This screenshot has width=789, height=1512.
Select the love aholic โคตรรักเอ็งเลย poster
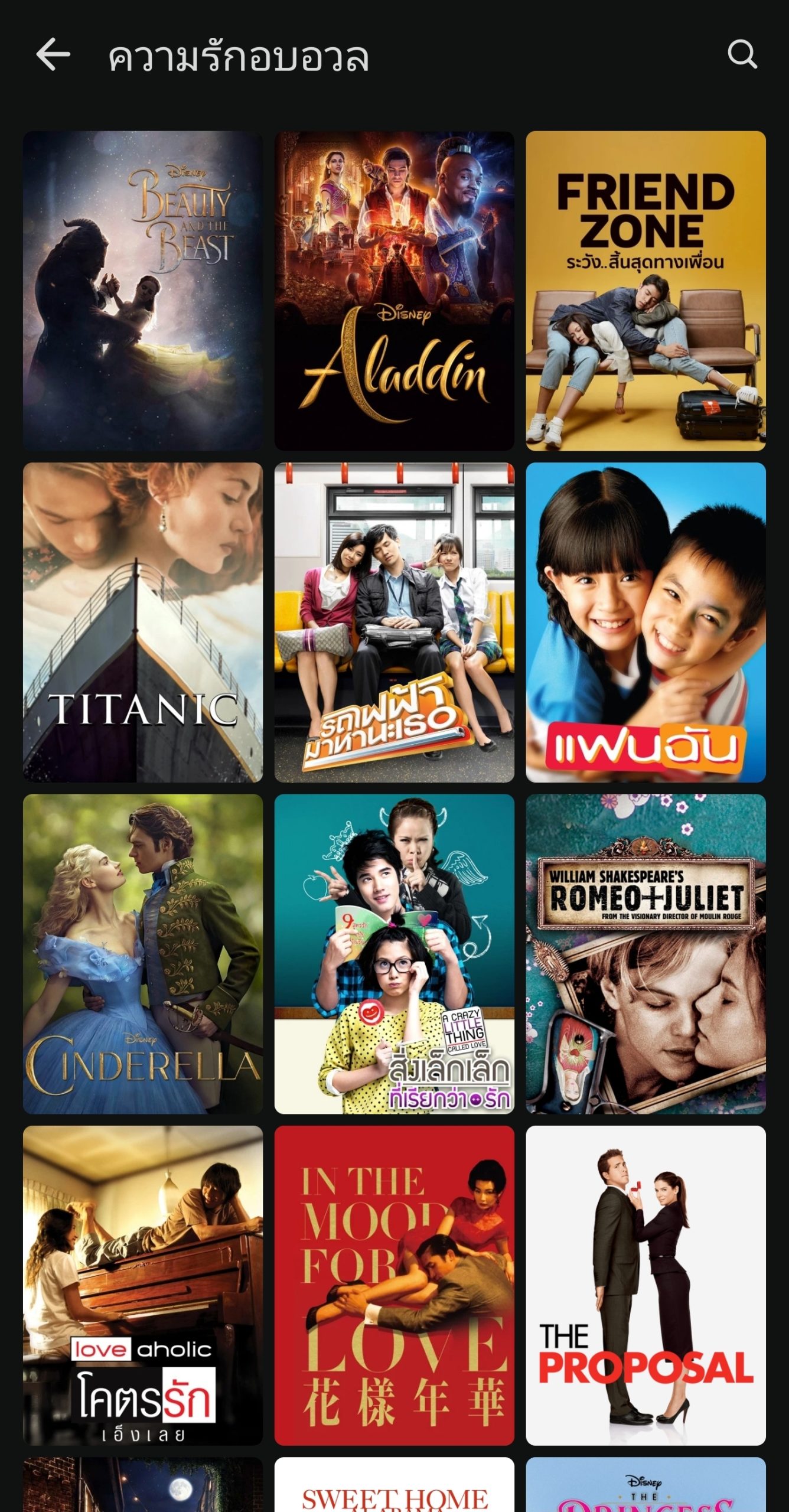(143, 1285)
